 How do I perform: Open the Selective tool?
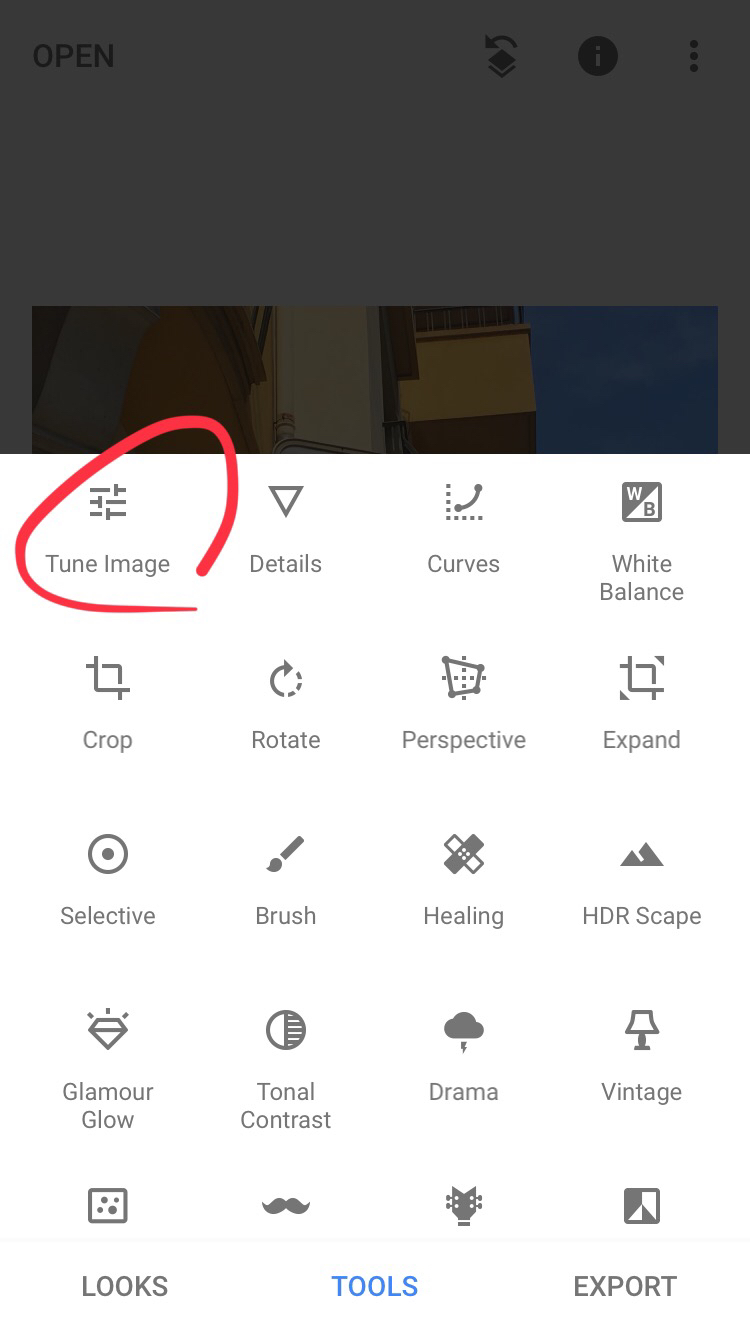point(108,882)
